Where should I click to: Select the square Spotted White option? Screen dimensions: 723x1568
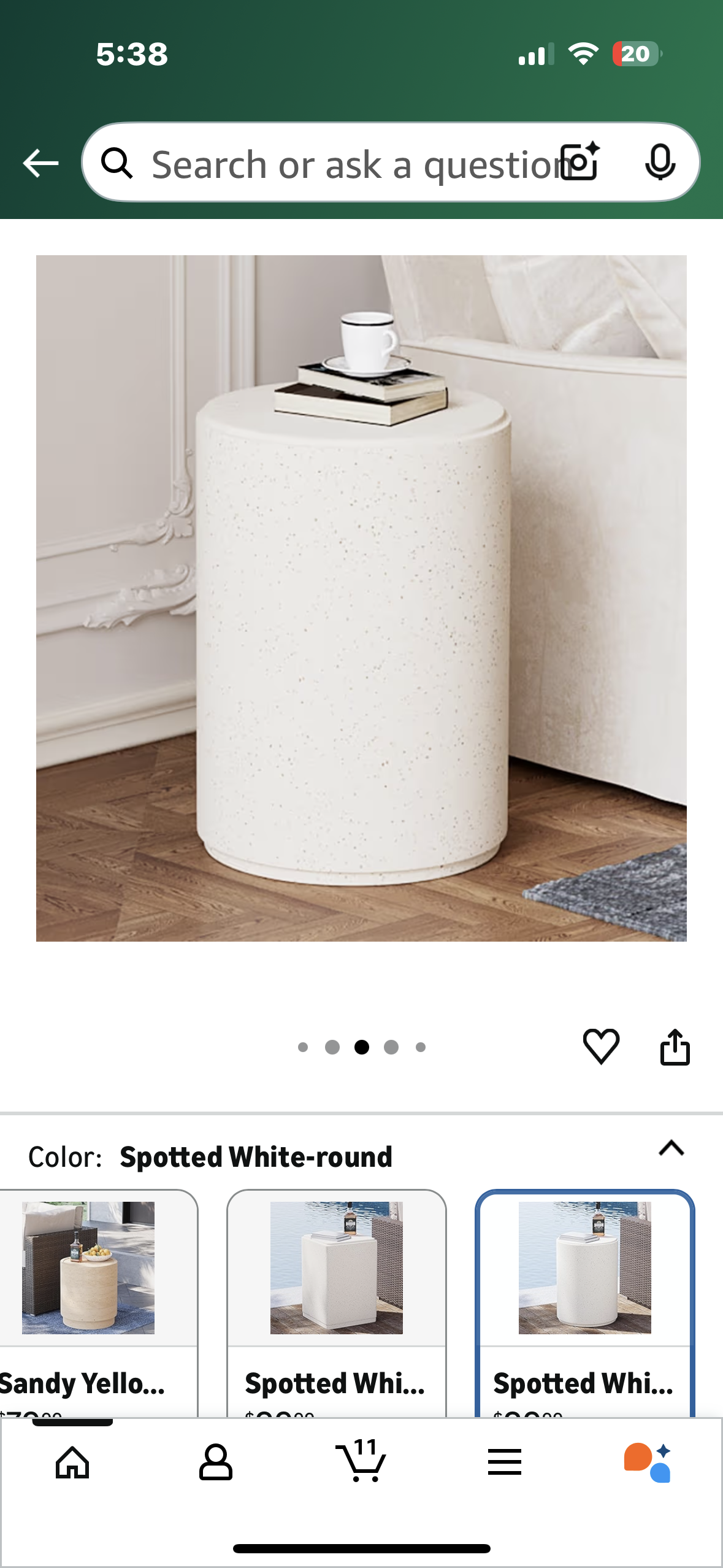click(336, 1301)
